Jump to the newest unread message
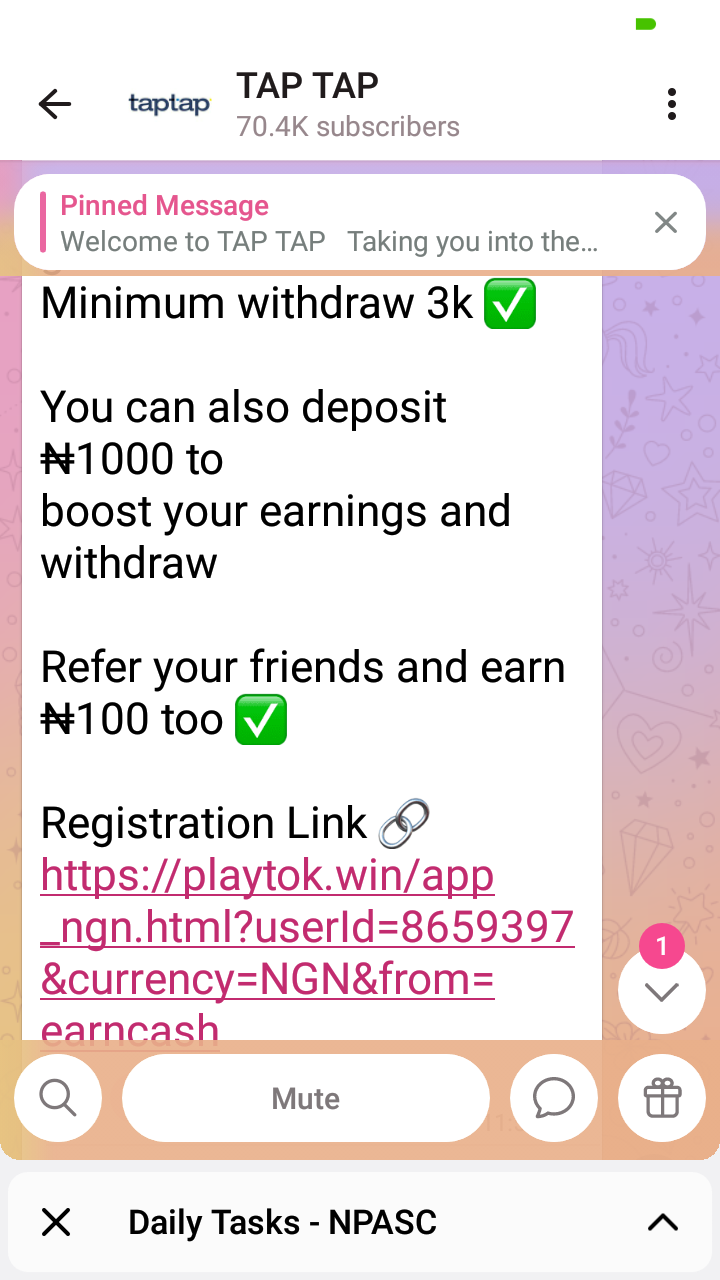This screenshot has width=720, height=1280. coord(661,990)
